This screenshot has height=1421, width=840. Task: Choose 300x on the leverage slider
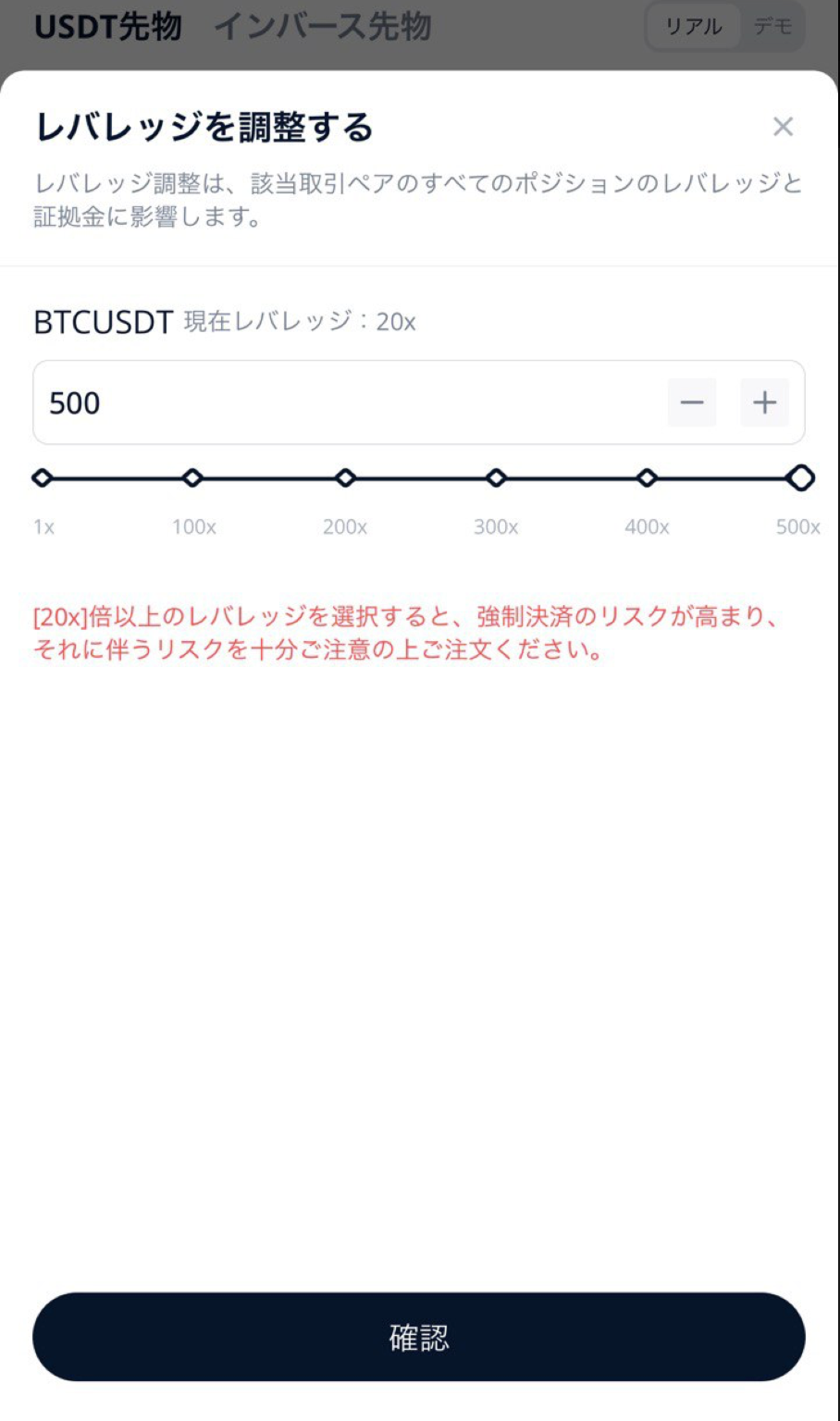click(x=496, y=478)
